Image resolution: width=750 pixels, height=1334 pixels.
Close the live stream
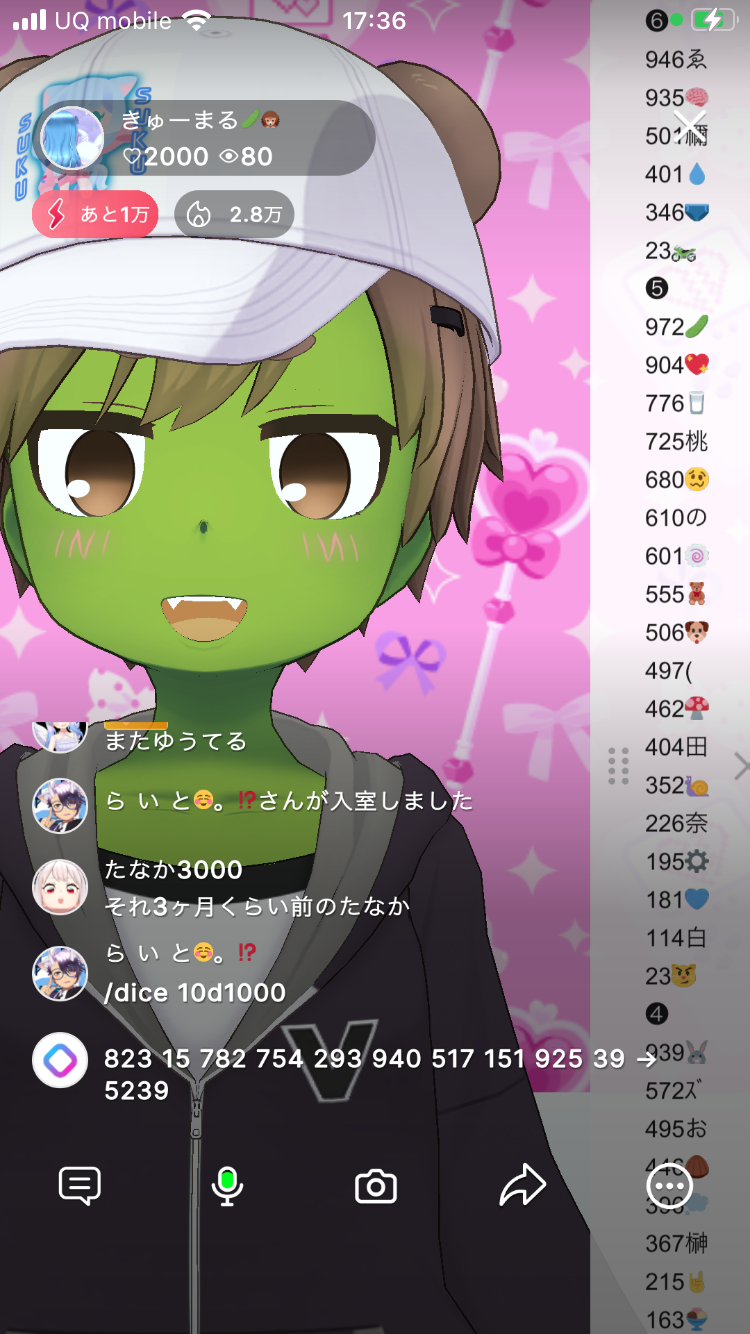(689, 124)
